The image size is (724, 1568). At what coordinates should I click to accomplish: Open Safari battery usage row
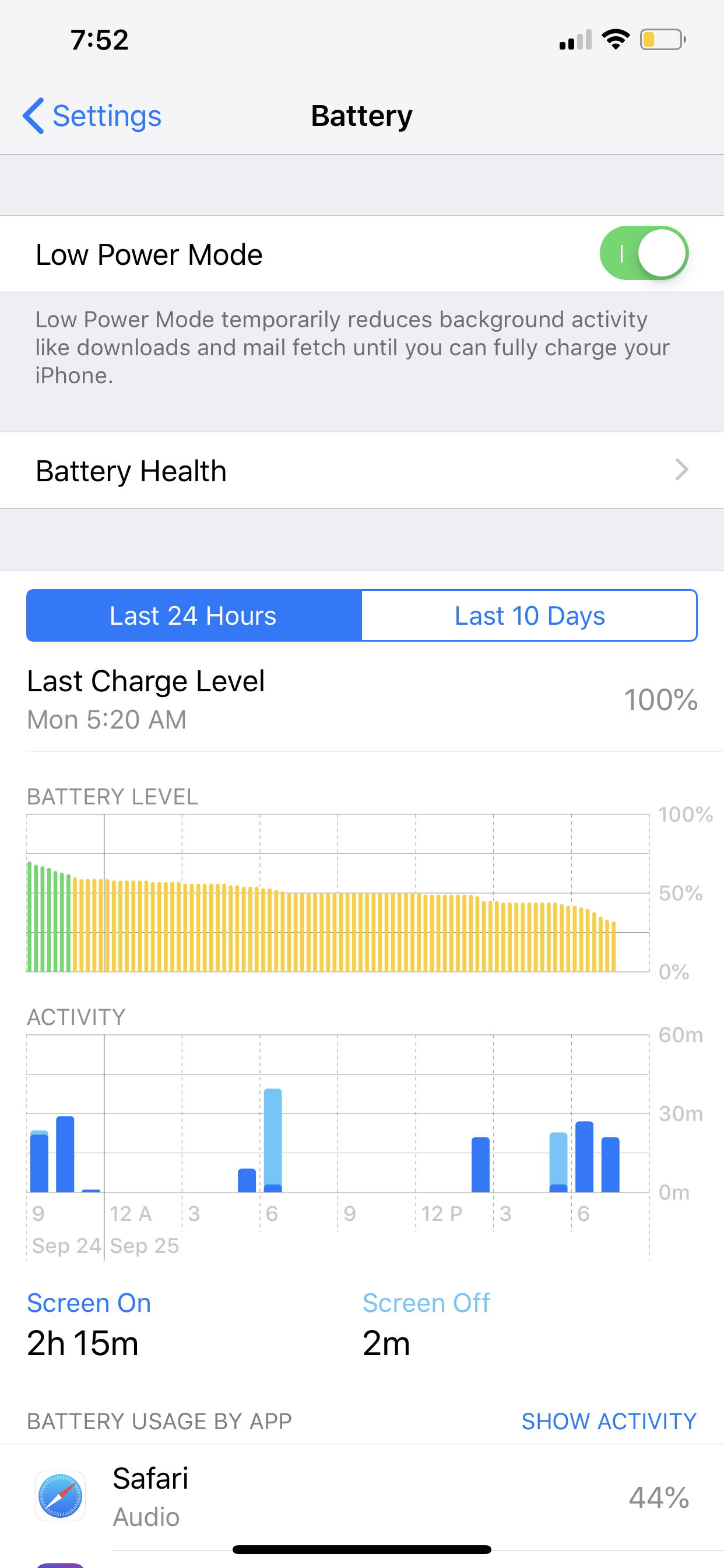(x=362, y=1497)
